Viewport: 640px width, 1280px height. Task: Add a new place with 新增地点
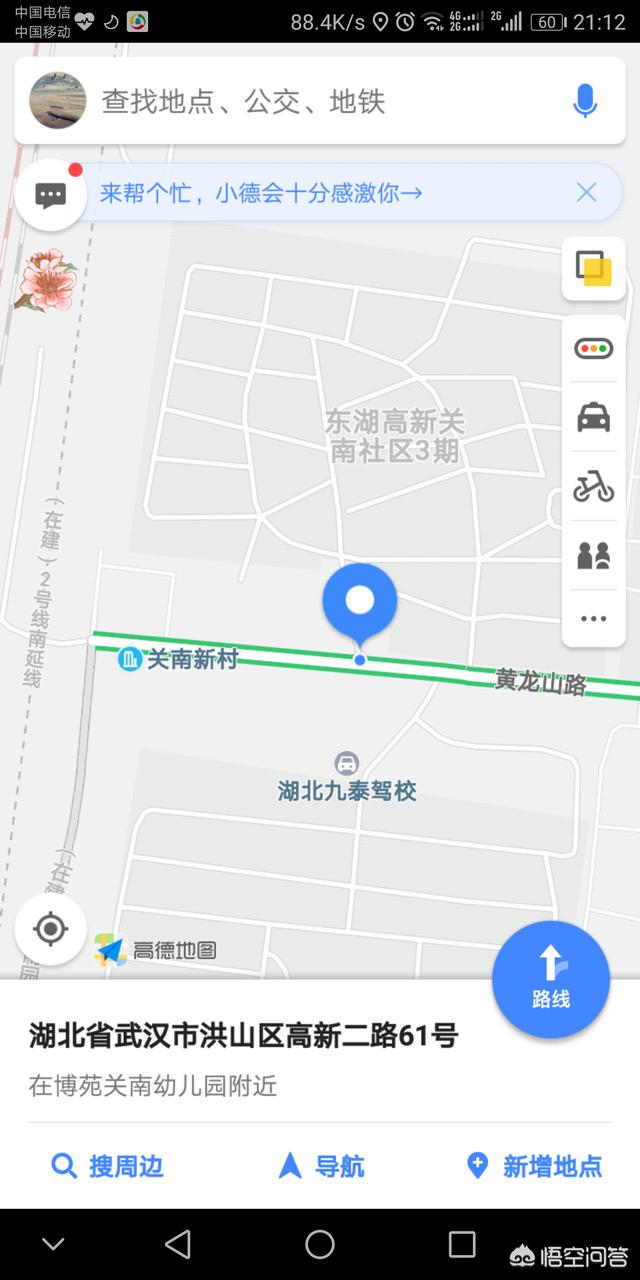(x=534, y=1166)
